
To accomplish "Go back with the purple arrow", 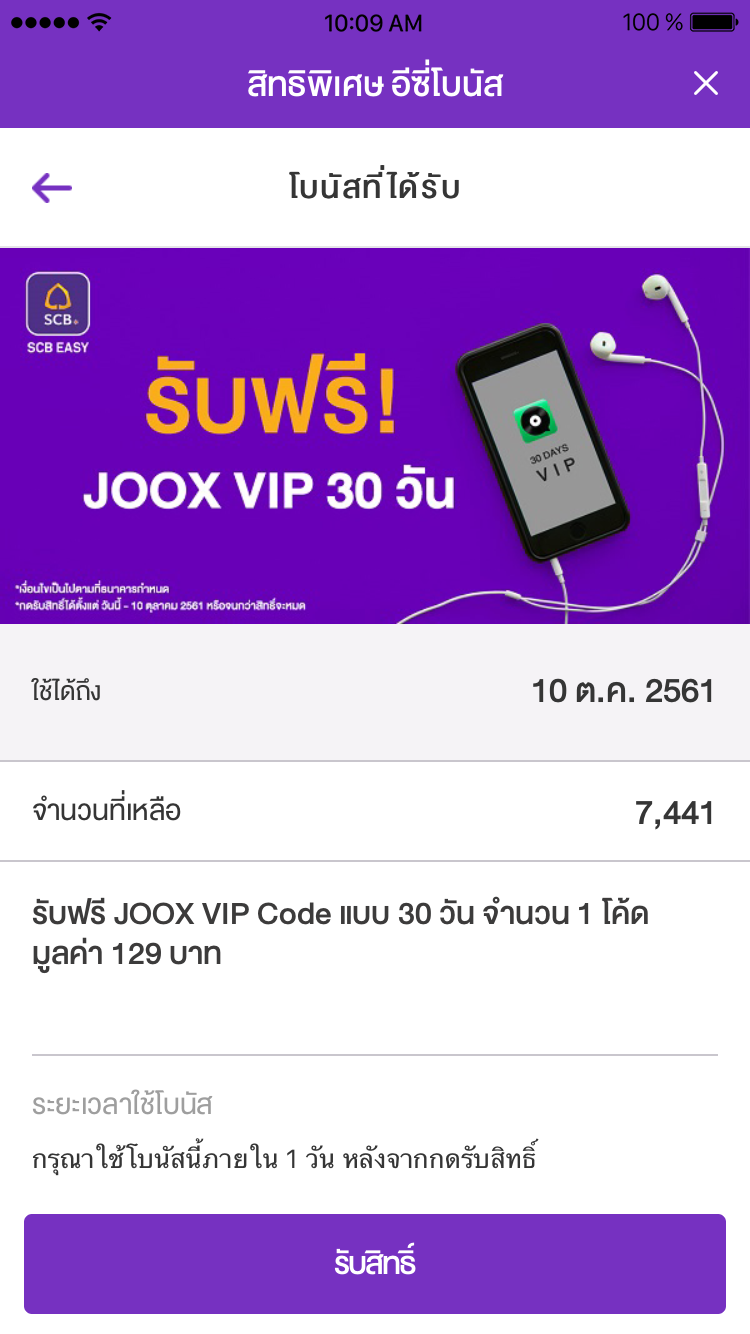I will [52, 187].
